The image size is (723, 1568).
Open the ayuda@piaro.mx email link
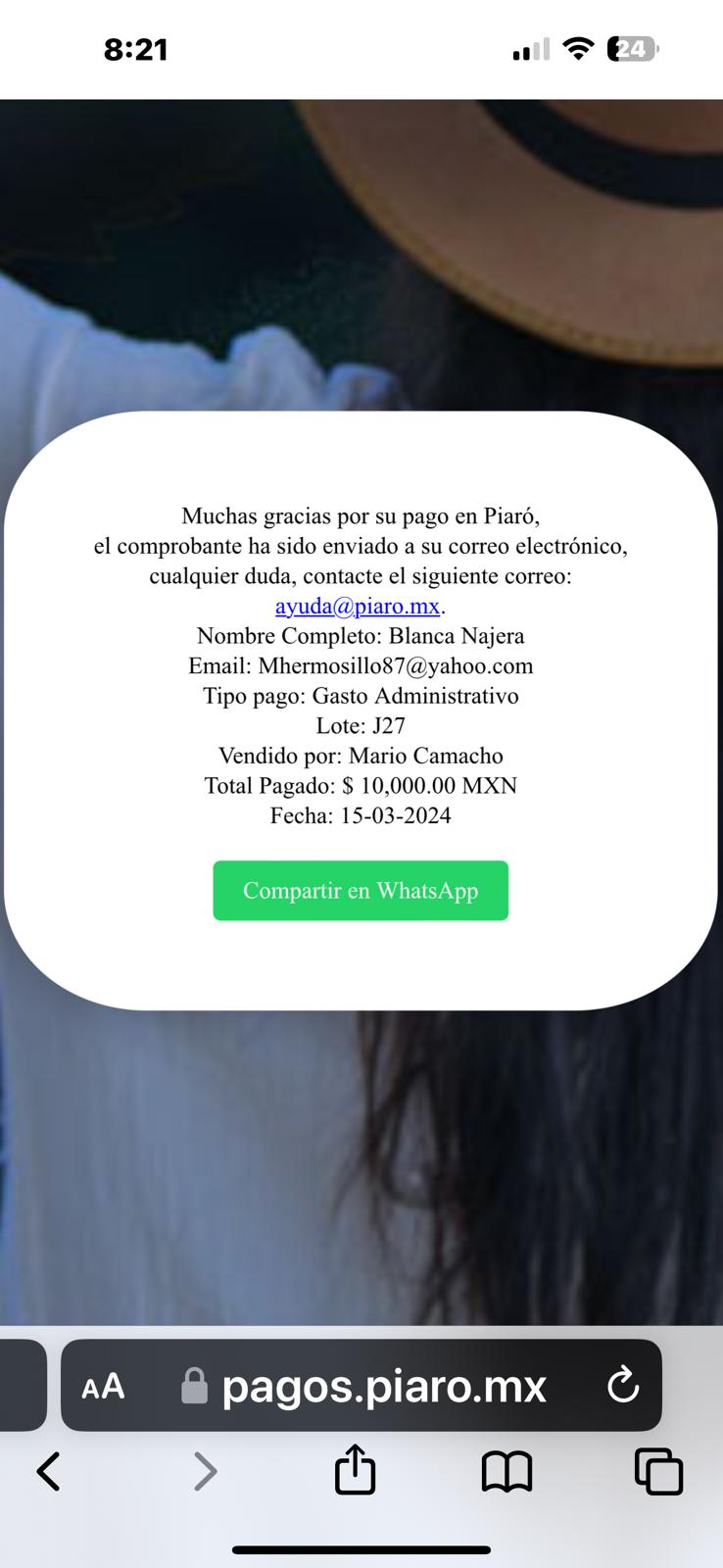357,606
